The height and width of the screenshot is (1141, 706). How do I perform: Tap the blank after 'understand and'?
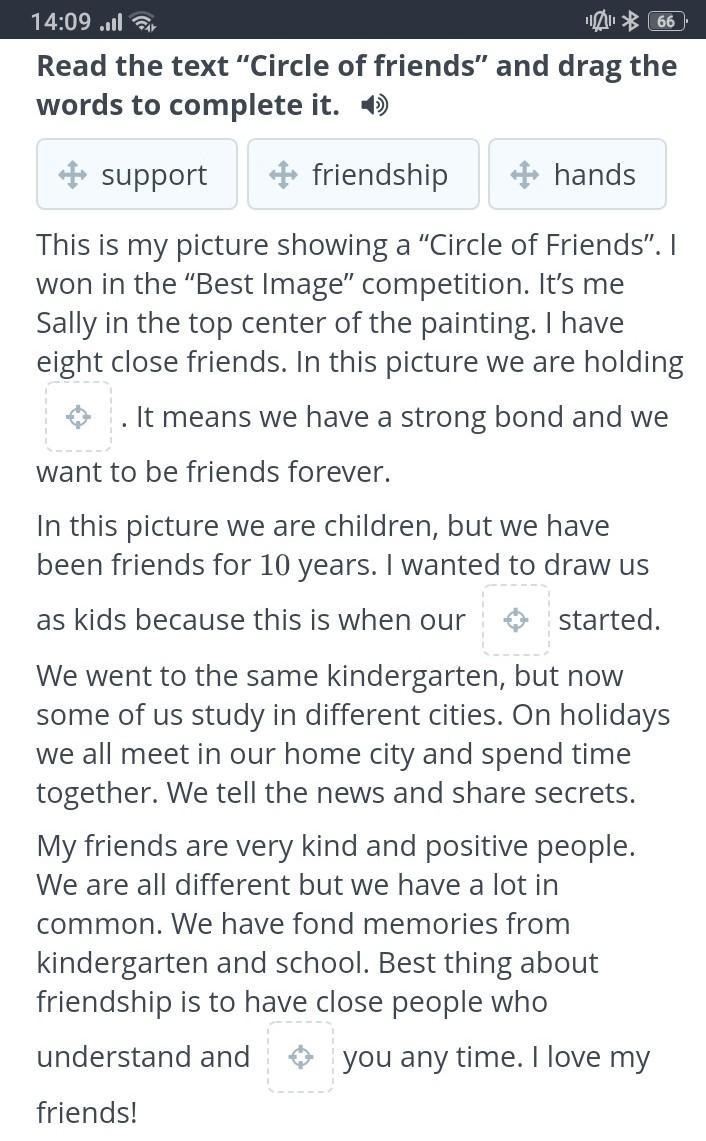(x=300, y=1057)
